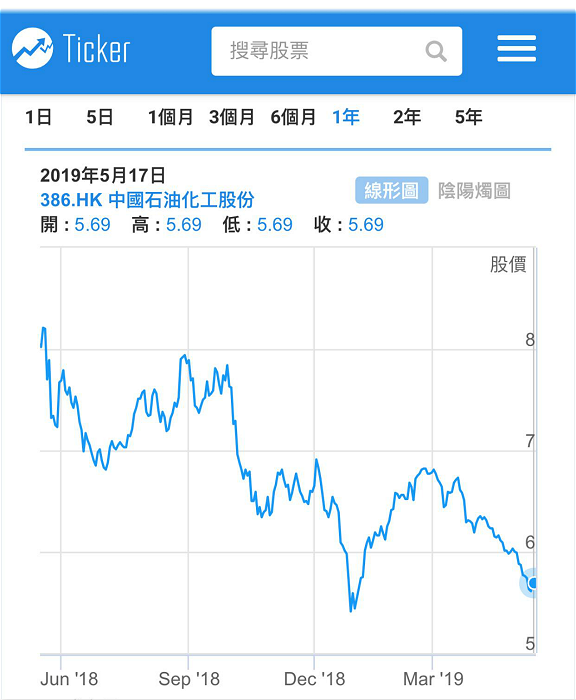Select the 1年 range tab

point(346,117)
